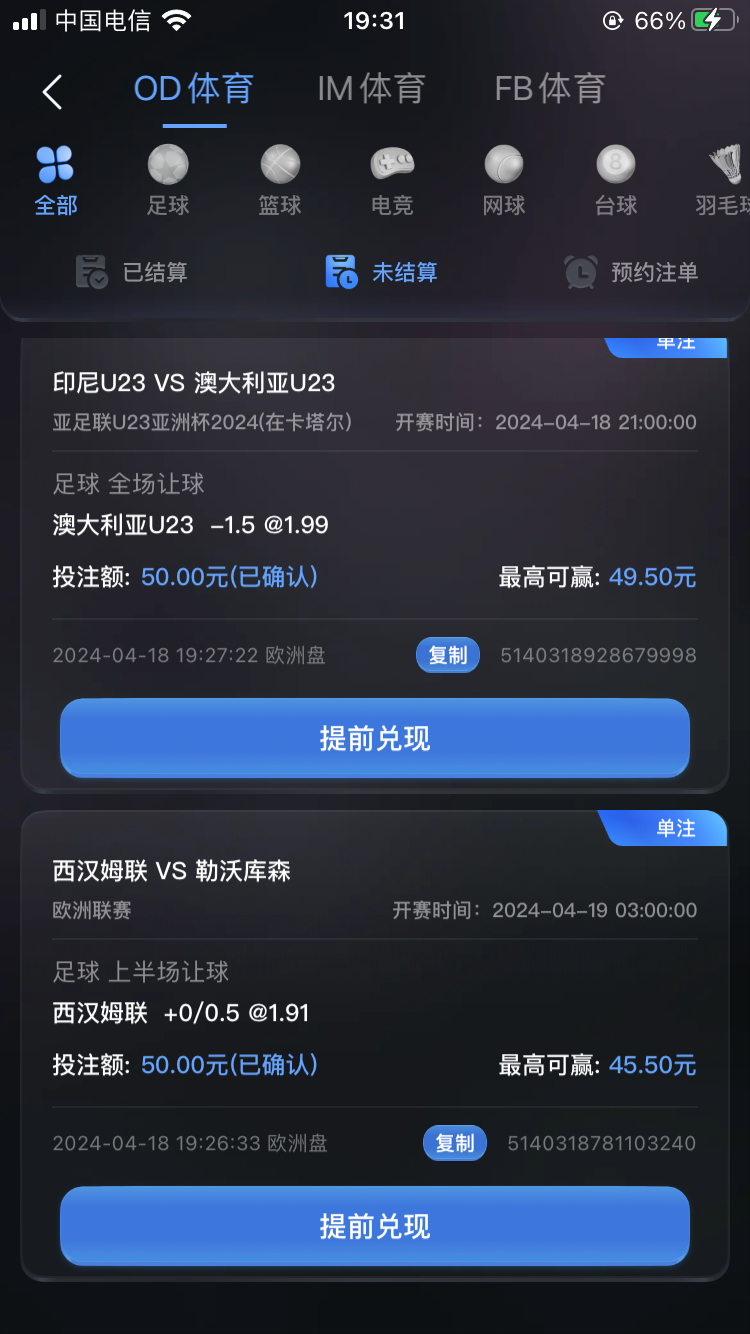Switch to the FB体育 tab
This screenshot has width=750, height=1334.
click(549, 89)
